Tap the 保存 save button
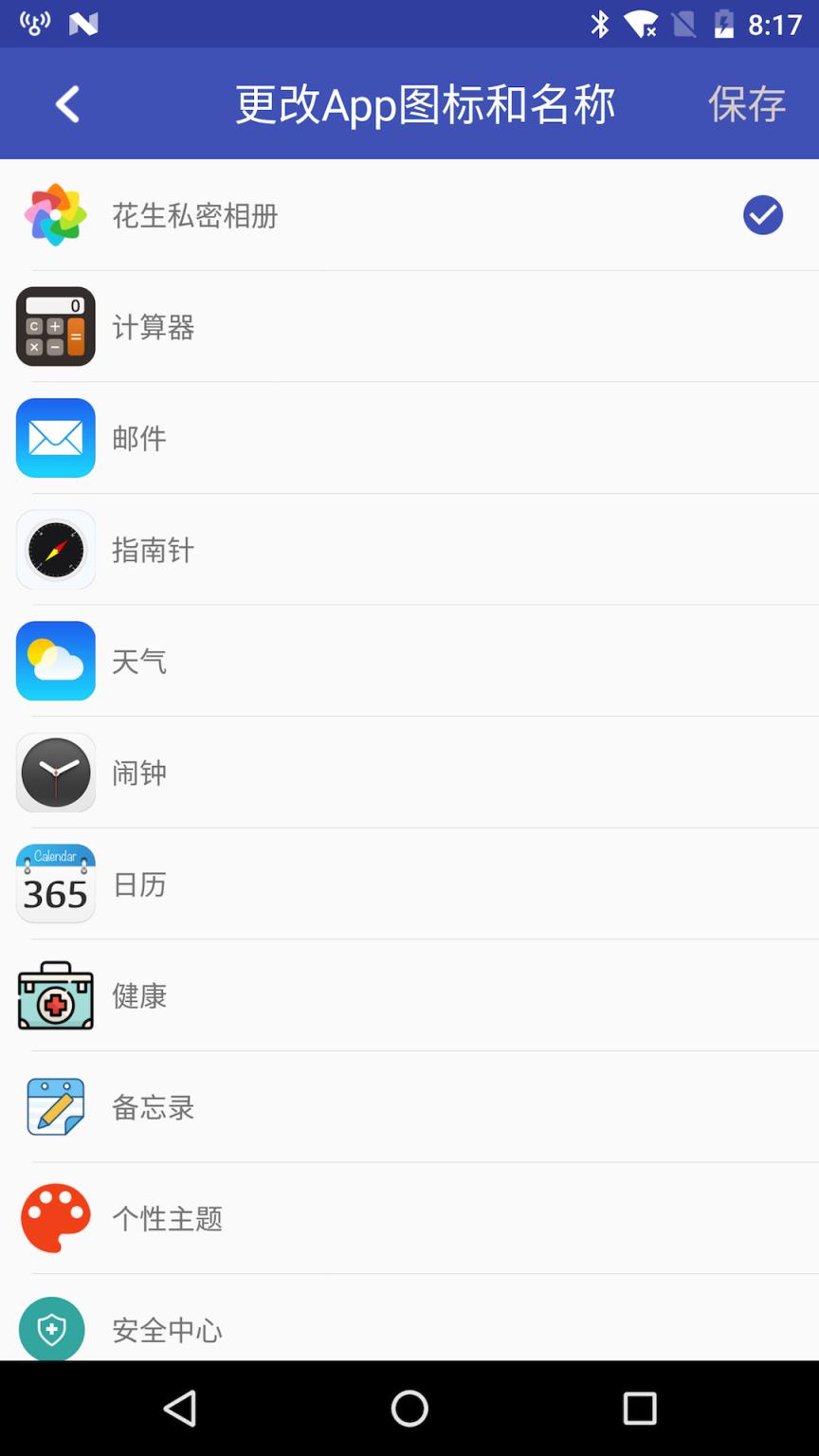The width and height of the screenshot is (819, 1456). click(x=746, y=104)
